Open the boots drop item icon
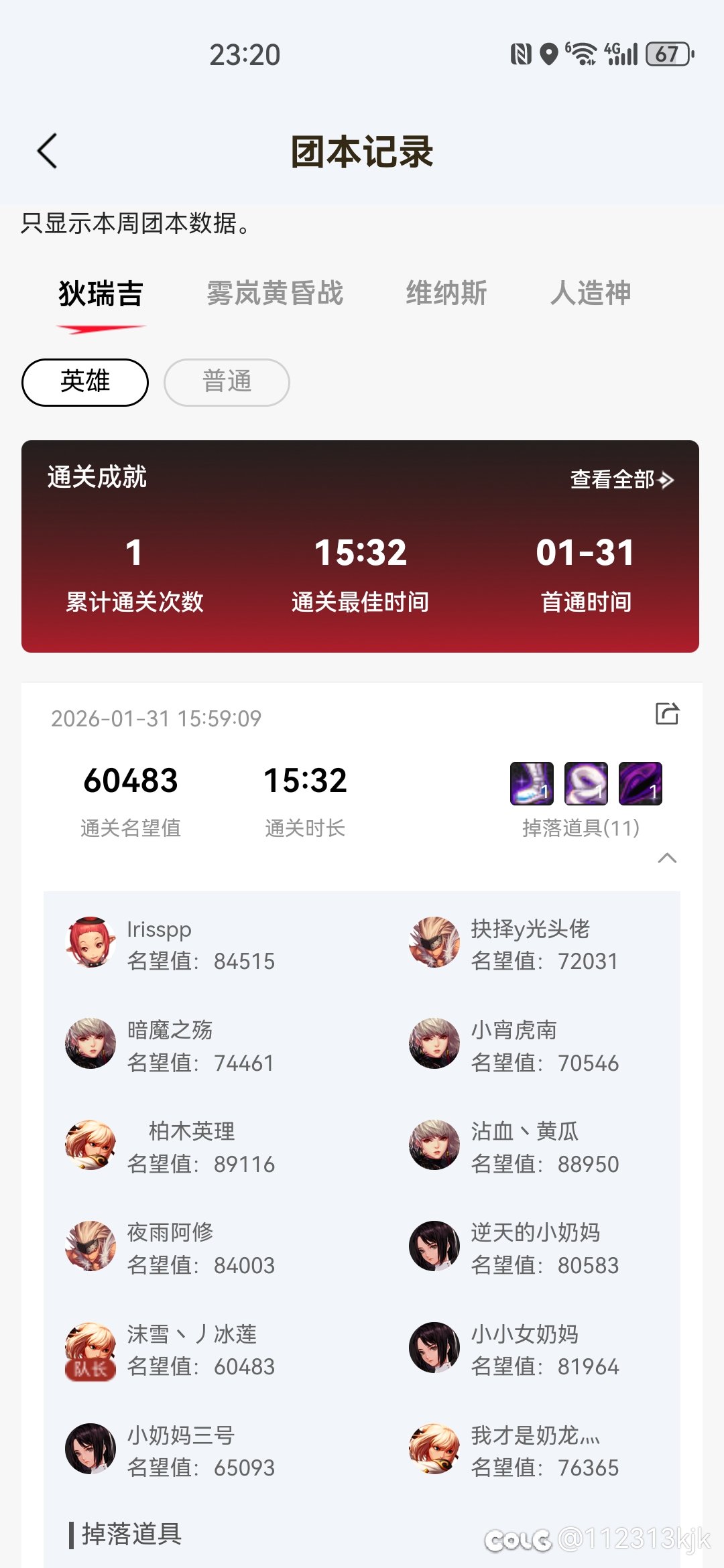724x1568 pixels. 532,783
